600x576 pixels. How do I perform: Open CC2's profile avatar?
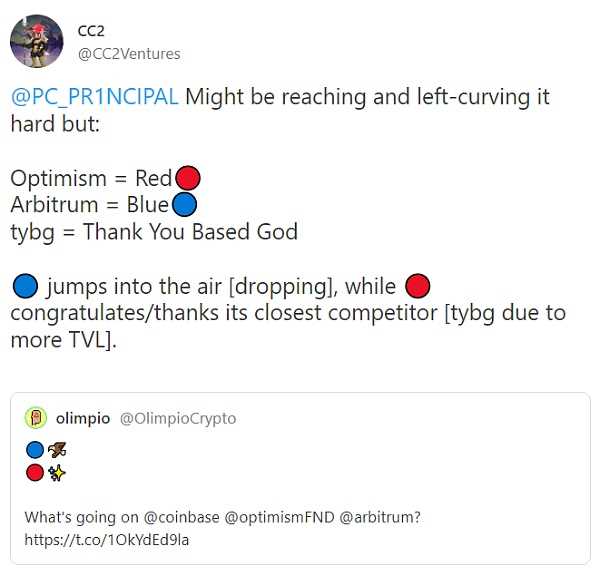pyautogui.click(x=37, y=42)
